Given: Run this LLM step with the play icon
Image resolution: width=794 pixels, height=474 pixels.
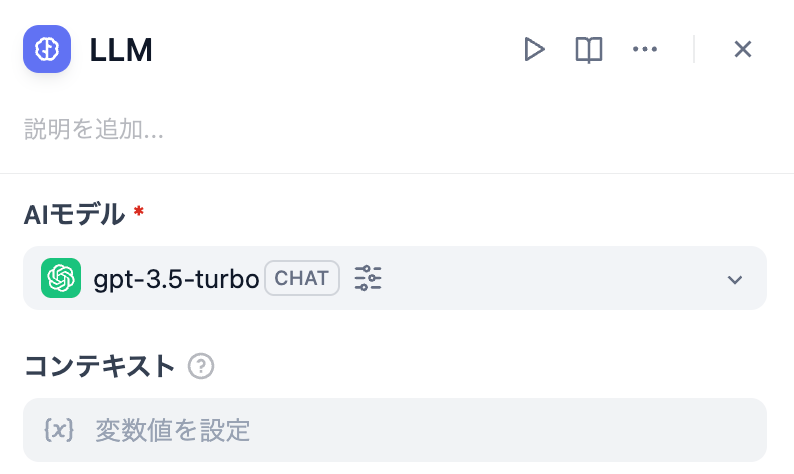Looking at the screenshot, I should [535, 49].
